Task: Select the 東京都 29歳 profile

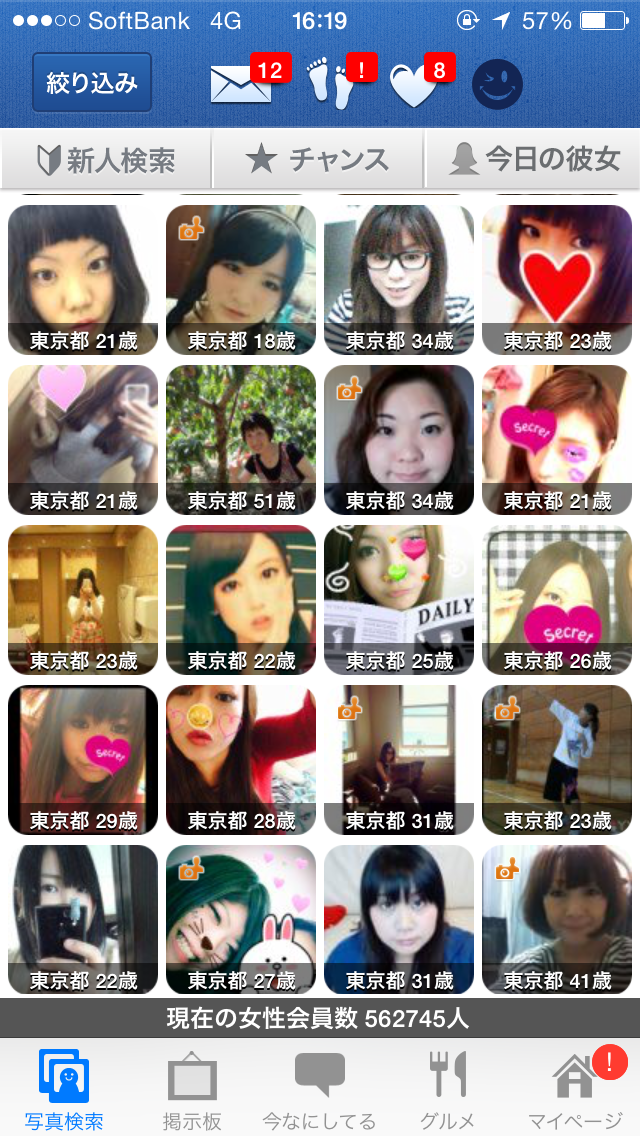Action: (x=83, y=759)
